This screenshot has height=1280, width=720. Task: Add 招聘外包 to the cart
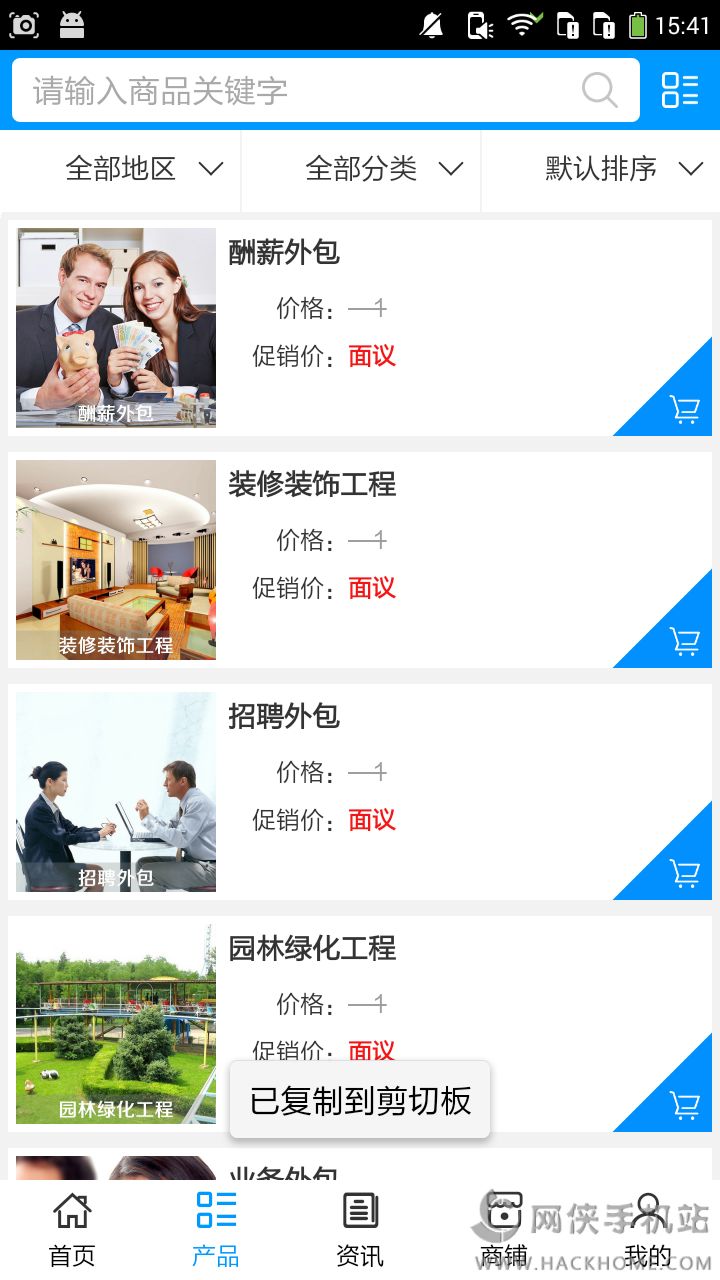coord(684,873)
